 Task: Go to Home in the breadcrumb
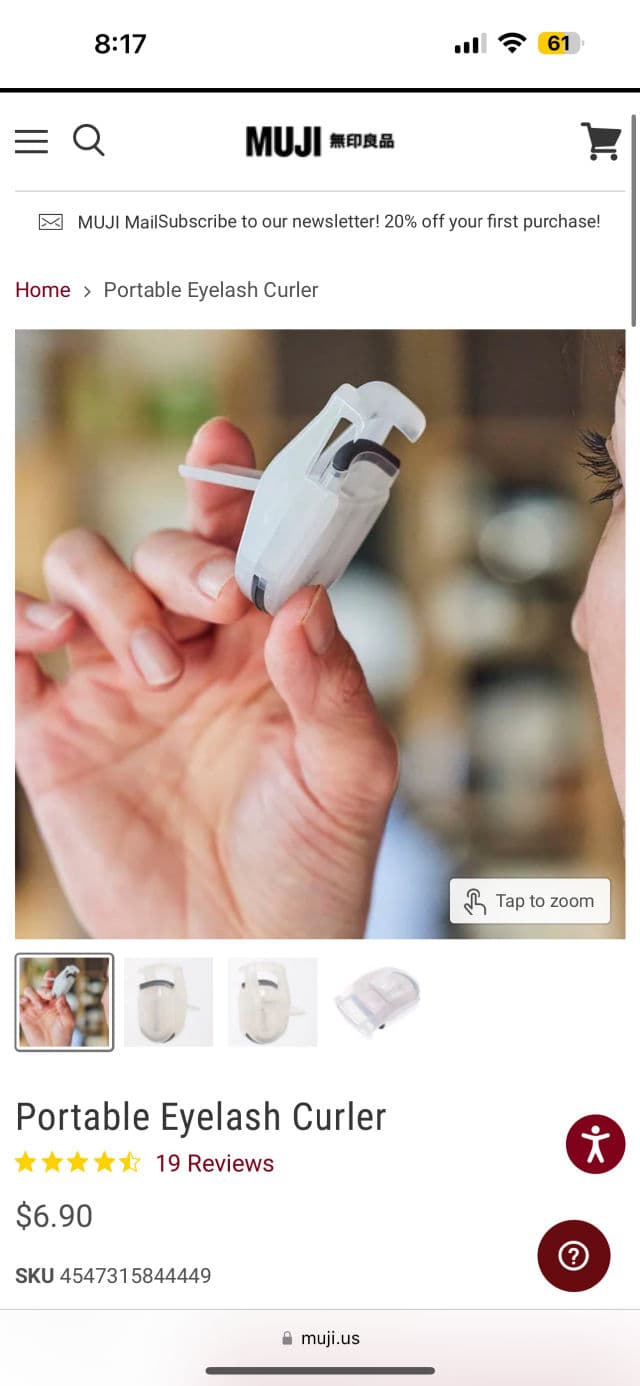click(43, 290)
